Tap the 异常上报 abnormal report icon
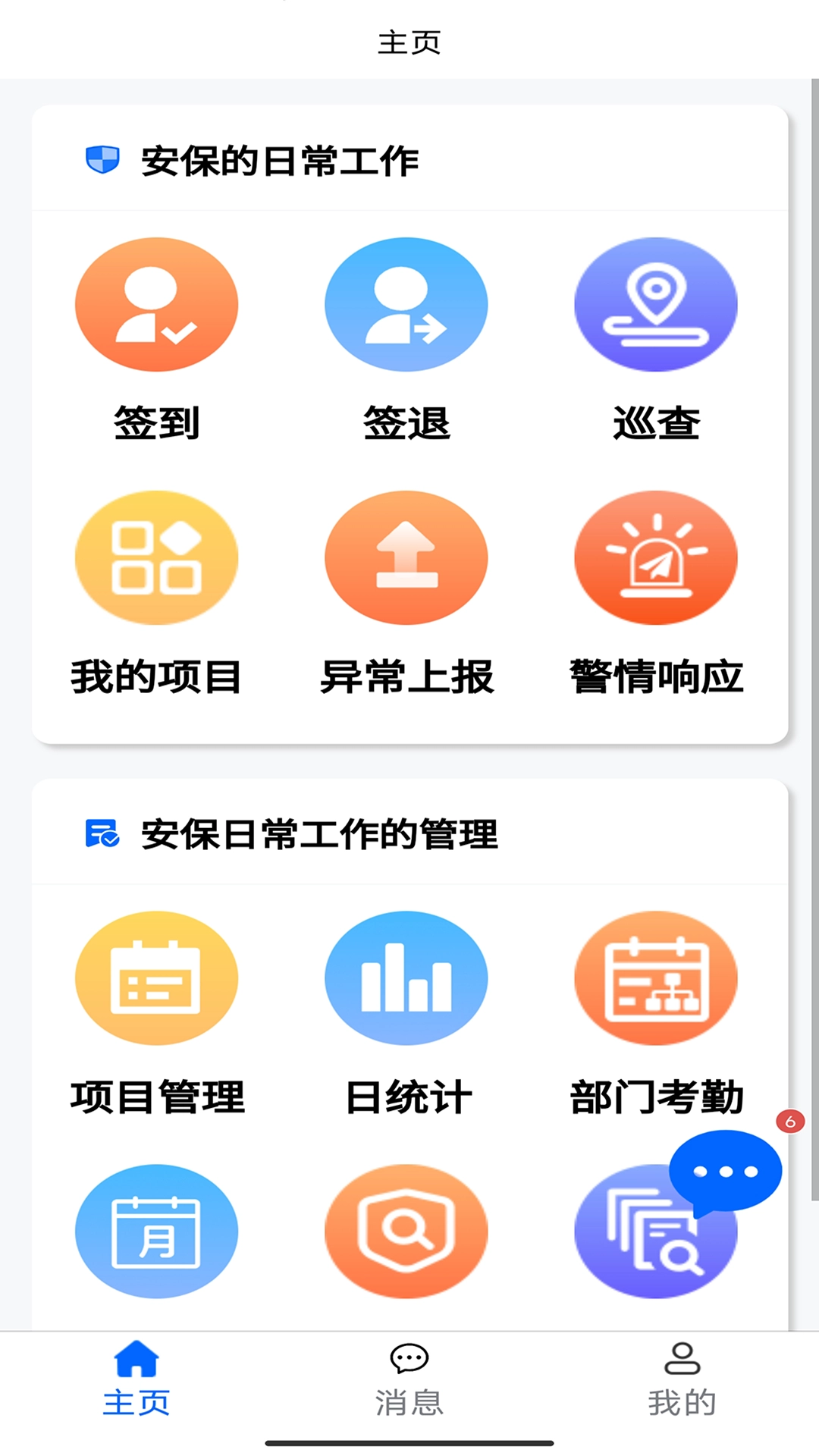819x1456 pixels. pyautogui.click(x=406, y=558)
